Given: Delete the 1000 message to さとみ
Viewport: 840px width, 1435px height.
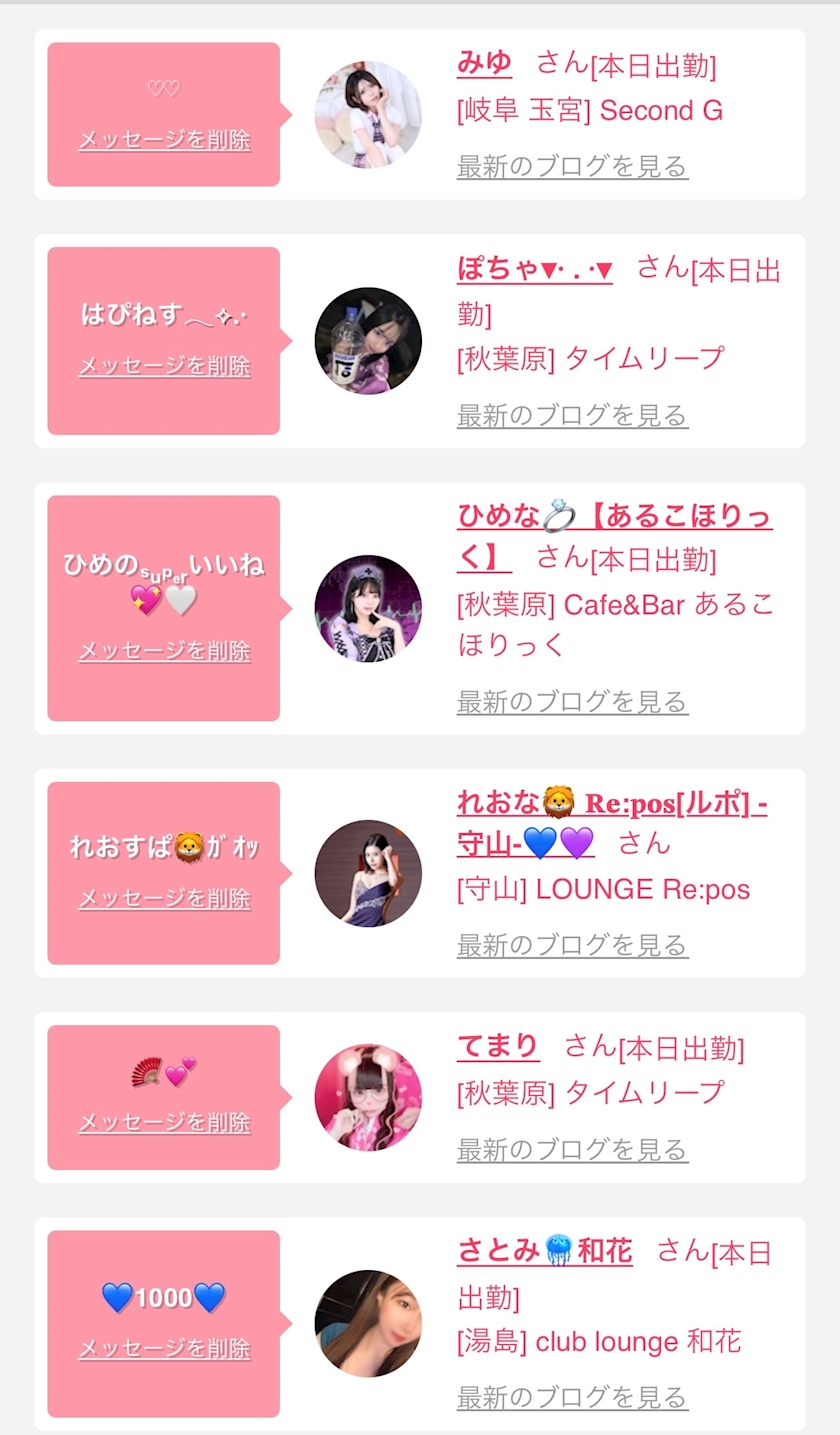Looking at the screenshot, I should click(164, 1348).
